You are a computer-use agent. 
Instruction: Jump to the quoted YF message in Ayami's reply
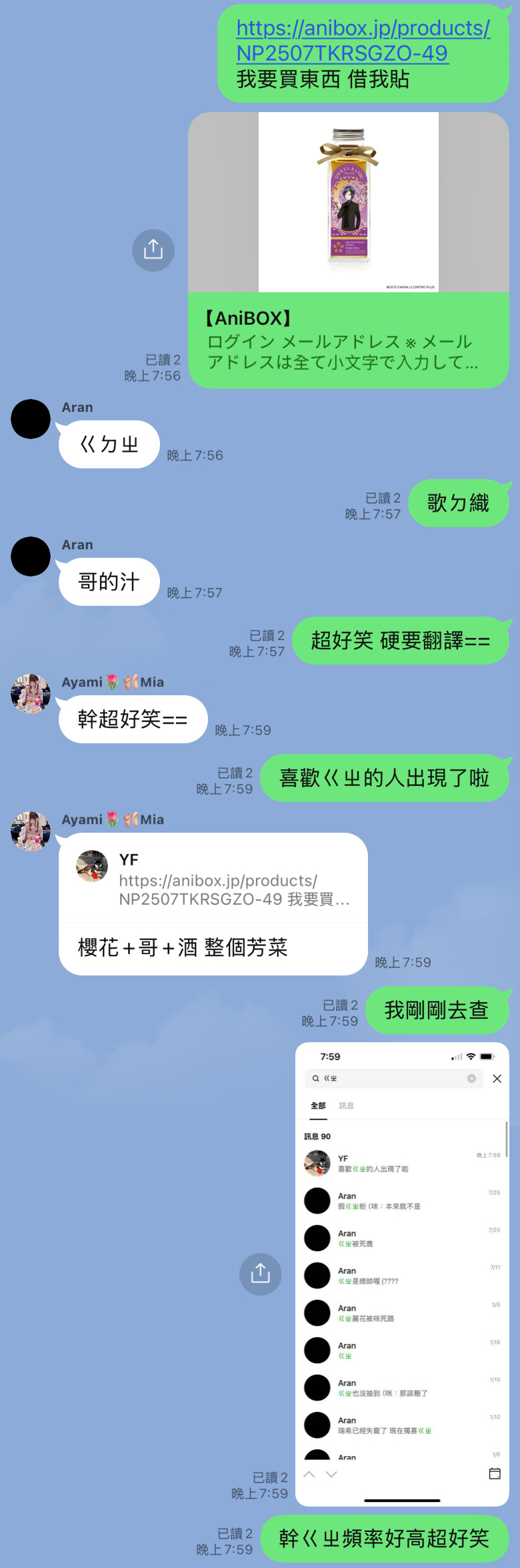213,879
